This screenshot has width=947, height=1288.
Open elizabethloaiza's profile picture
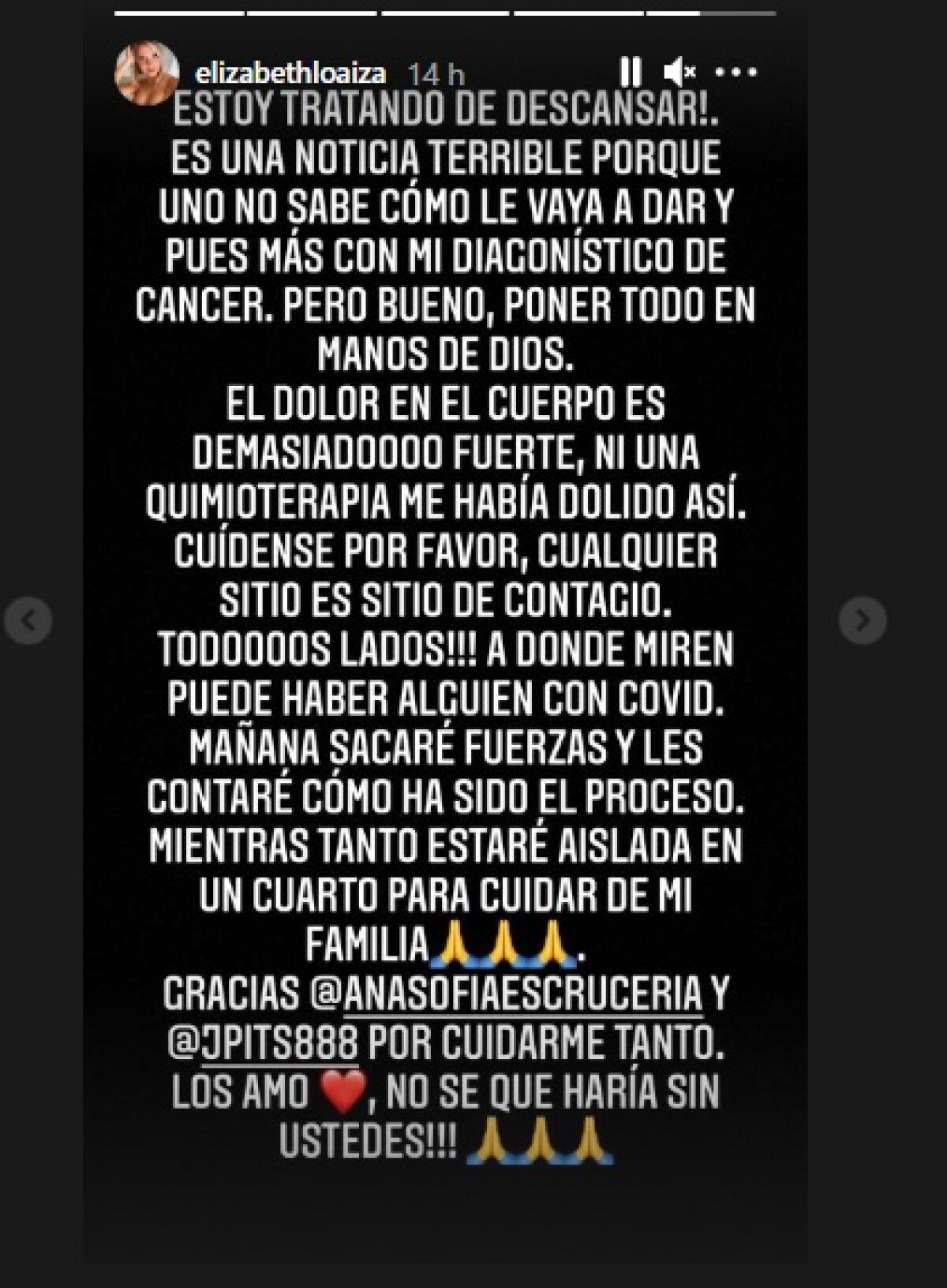point(147,73)
